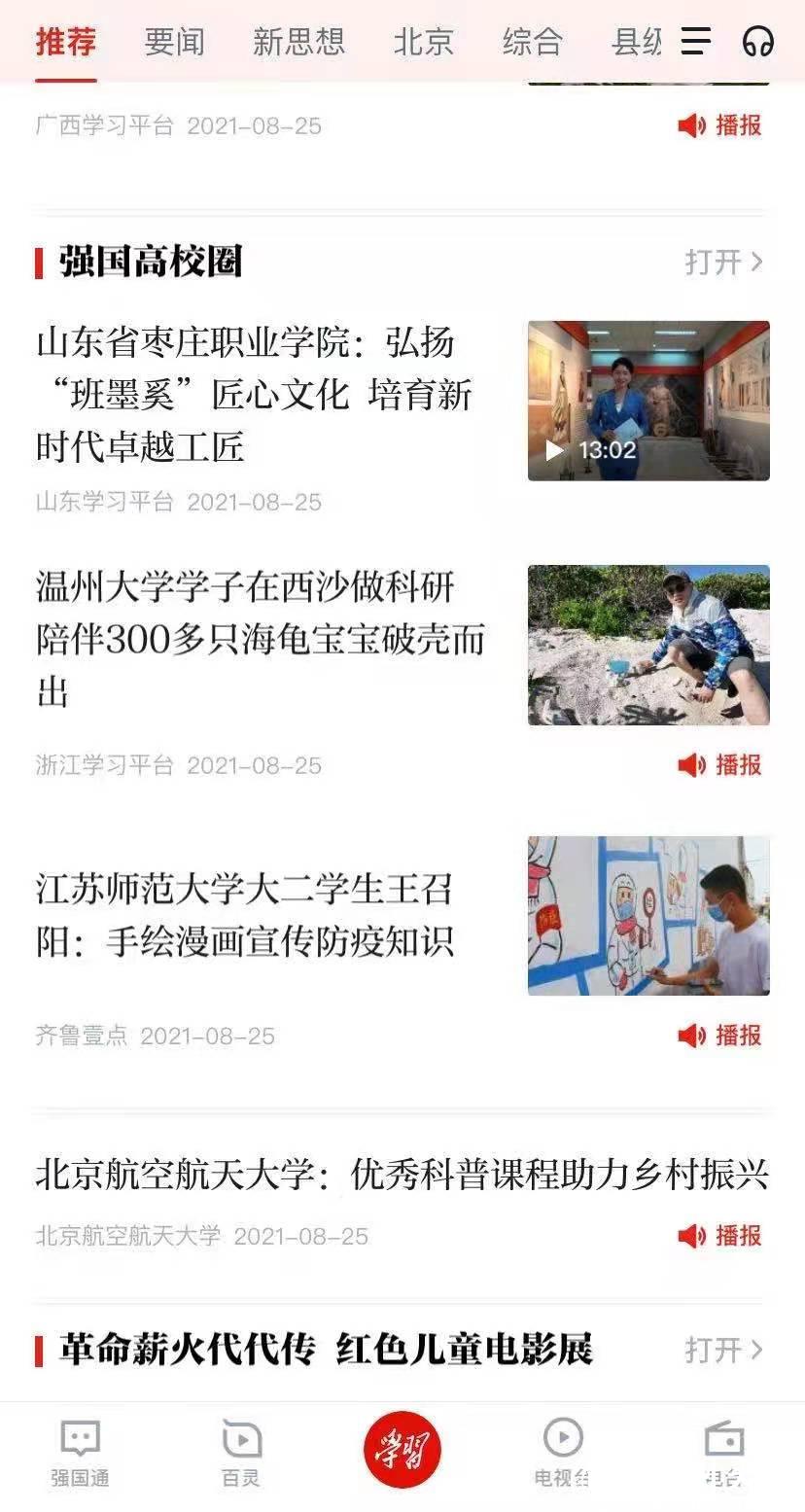Switch to the 综合 tab

[533, 42]
